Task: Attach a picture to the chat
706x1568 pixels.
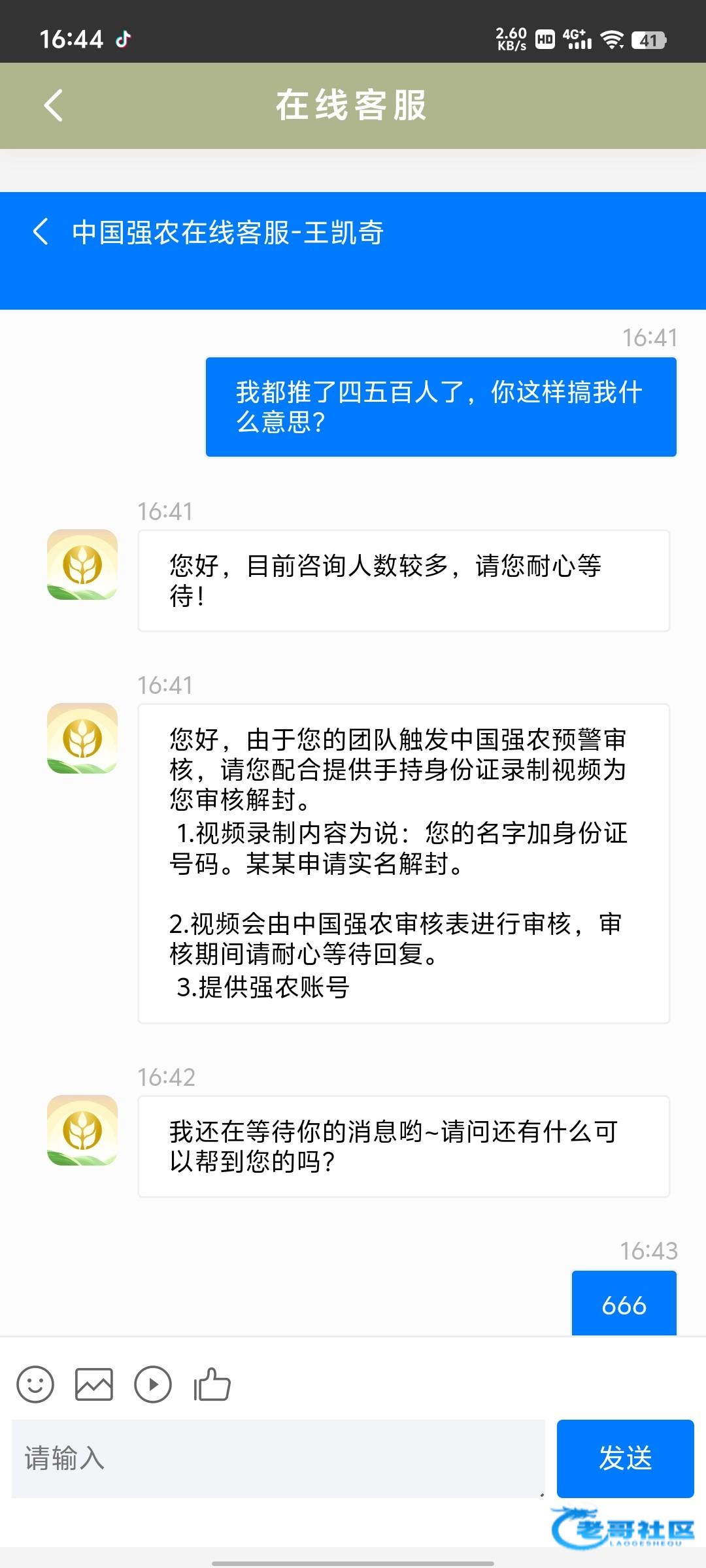Action: (x=94, y=1384)
